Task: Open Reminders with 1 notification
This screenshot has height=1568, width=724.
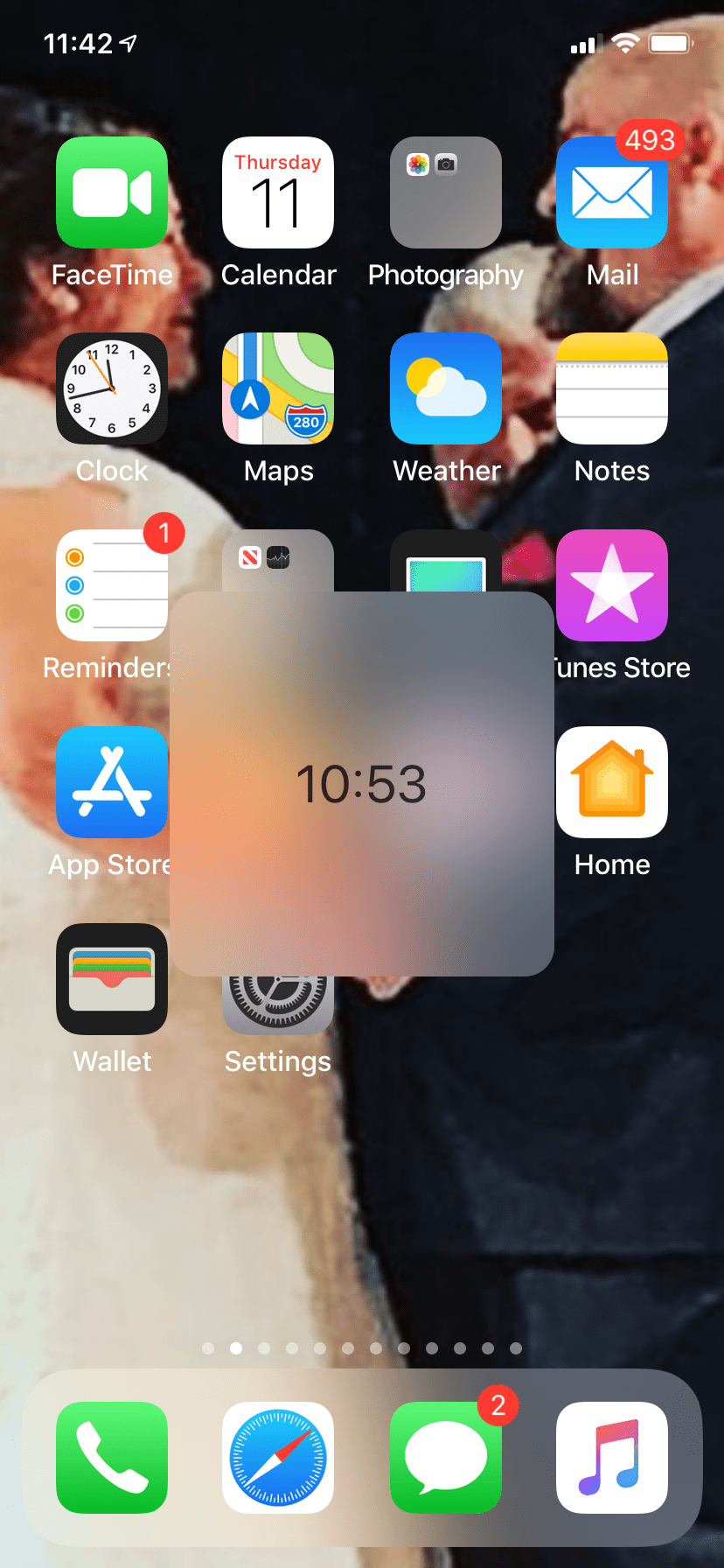Action: coord(112,585)
